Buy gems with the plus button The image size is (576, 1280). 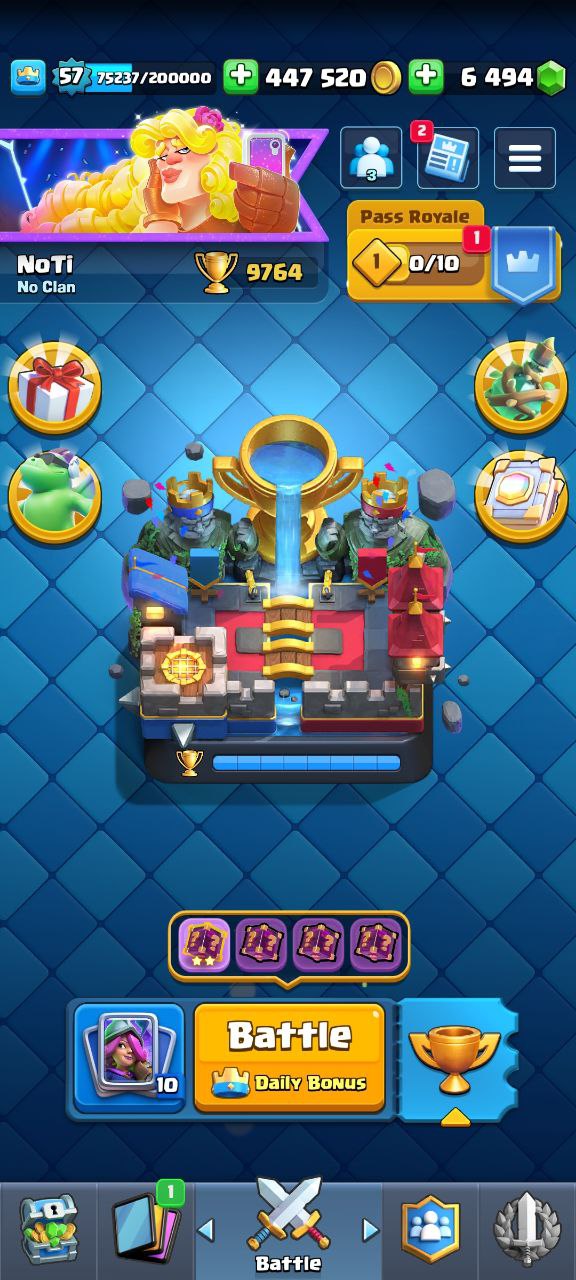coord(425,77)
